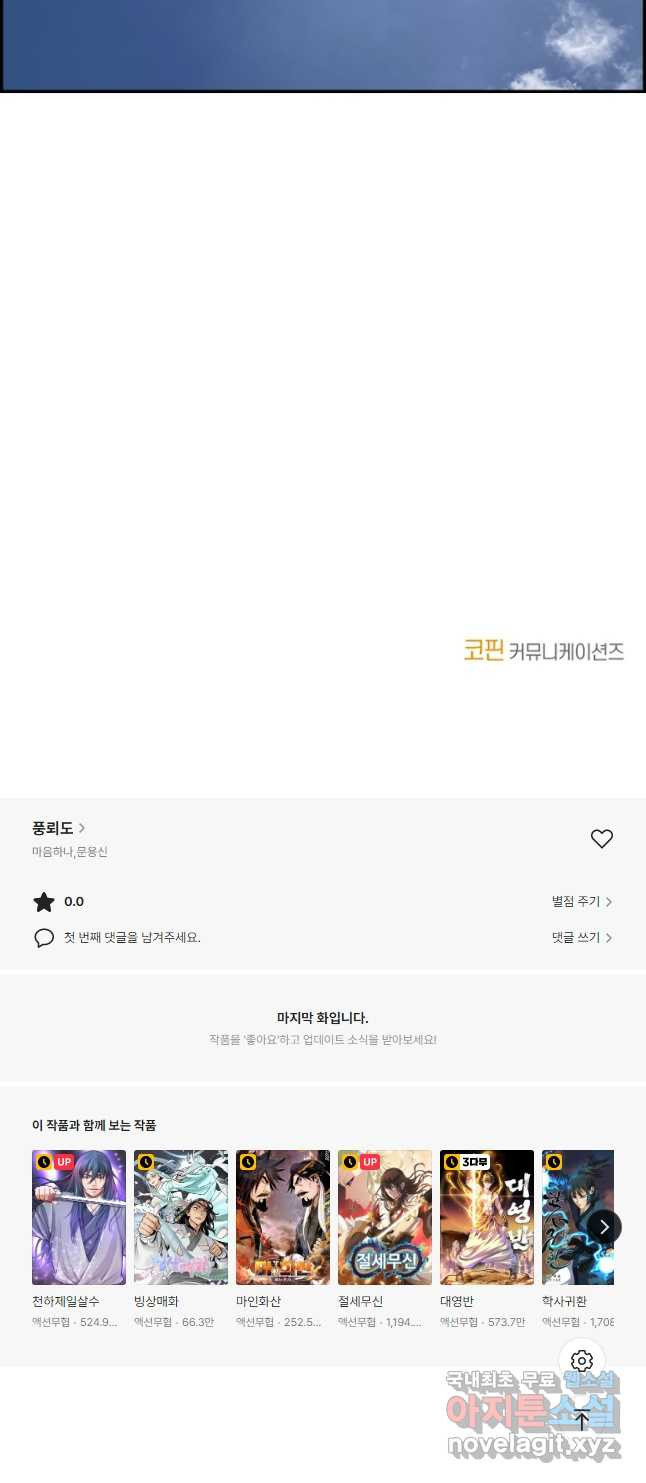The image size is (646, 1483).
Task: Like this series with the heart icon
Action: tap(601, 839)
